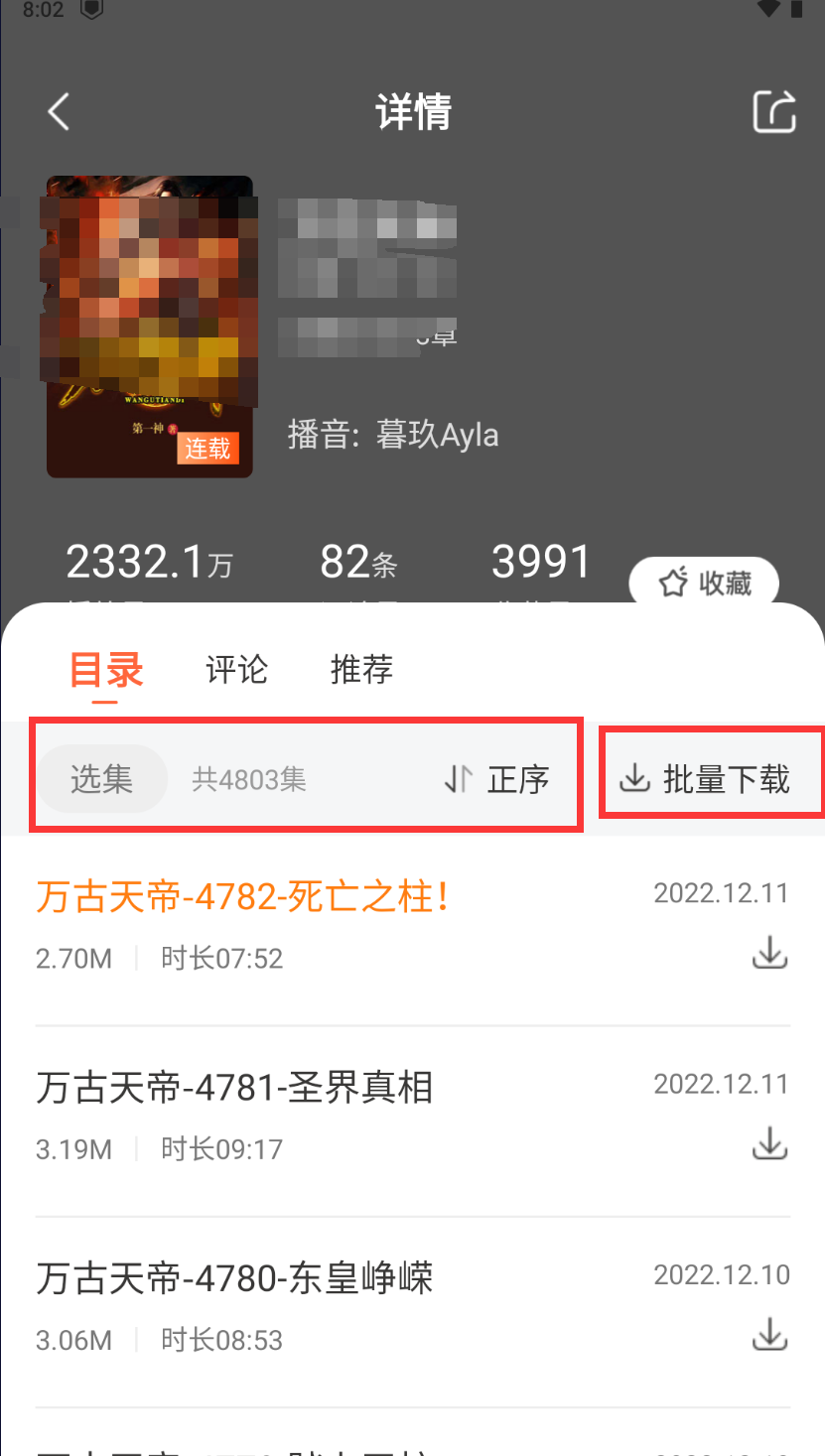The width and height of the screenshot is (825, 1456).
Task: Download episode 4780 东皇峥嵘
Action: (x=769, y=1334)
